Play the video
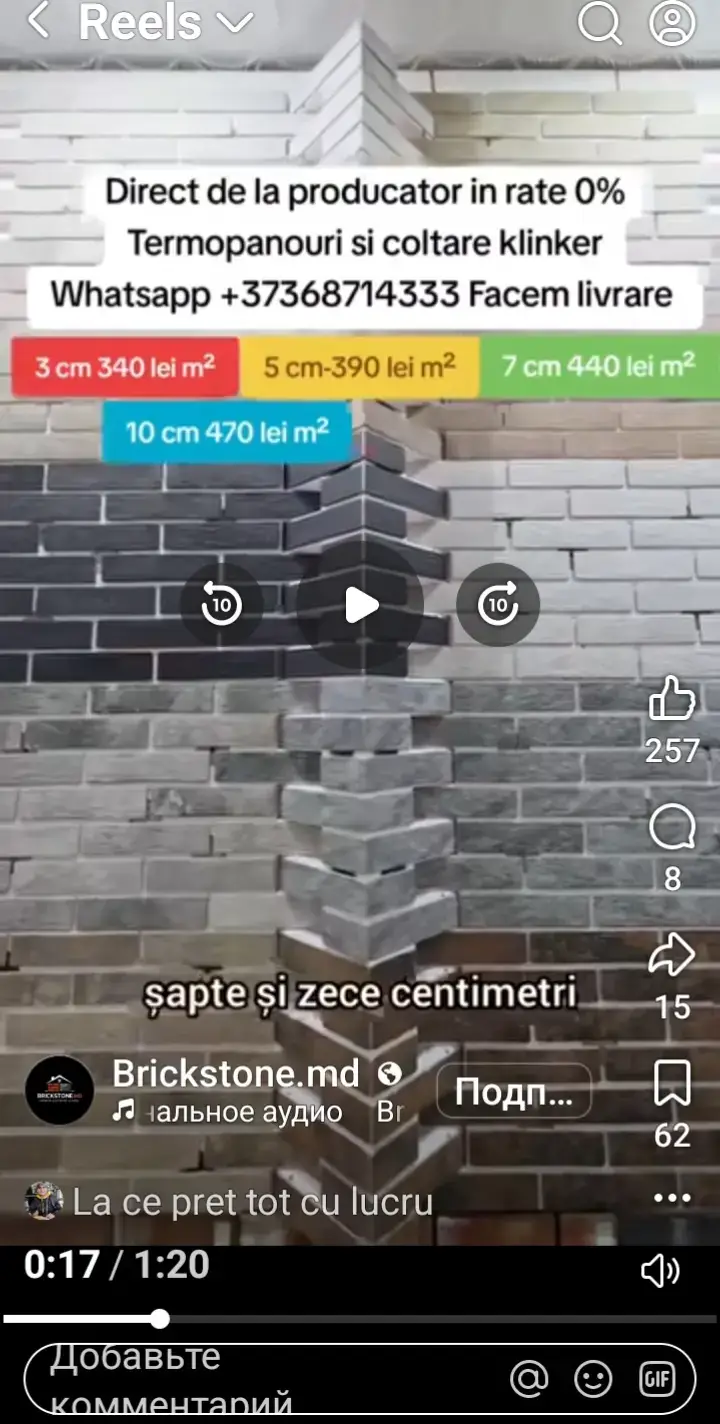This screenshot has width=720, height=1424. pyautogui.click(x=360, y=604)
